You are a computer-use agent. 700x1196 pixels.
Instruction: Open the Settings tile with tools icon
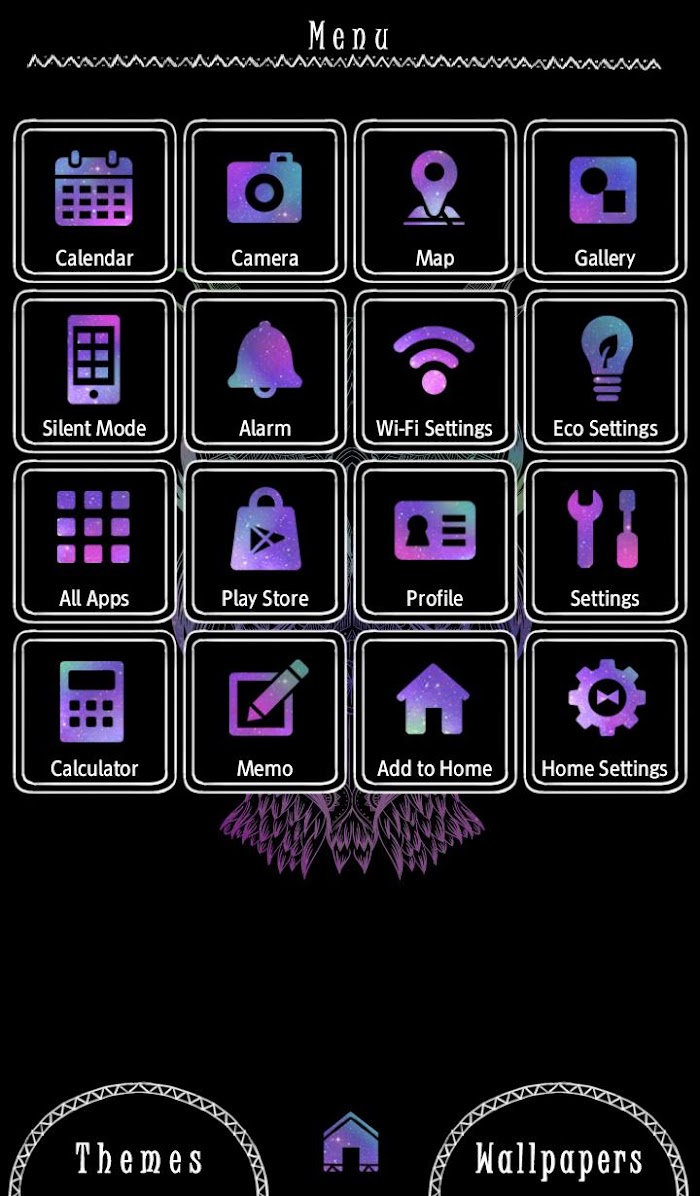pos(605,542)
